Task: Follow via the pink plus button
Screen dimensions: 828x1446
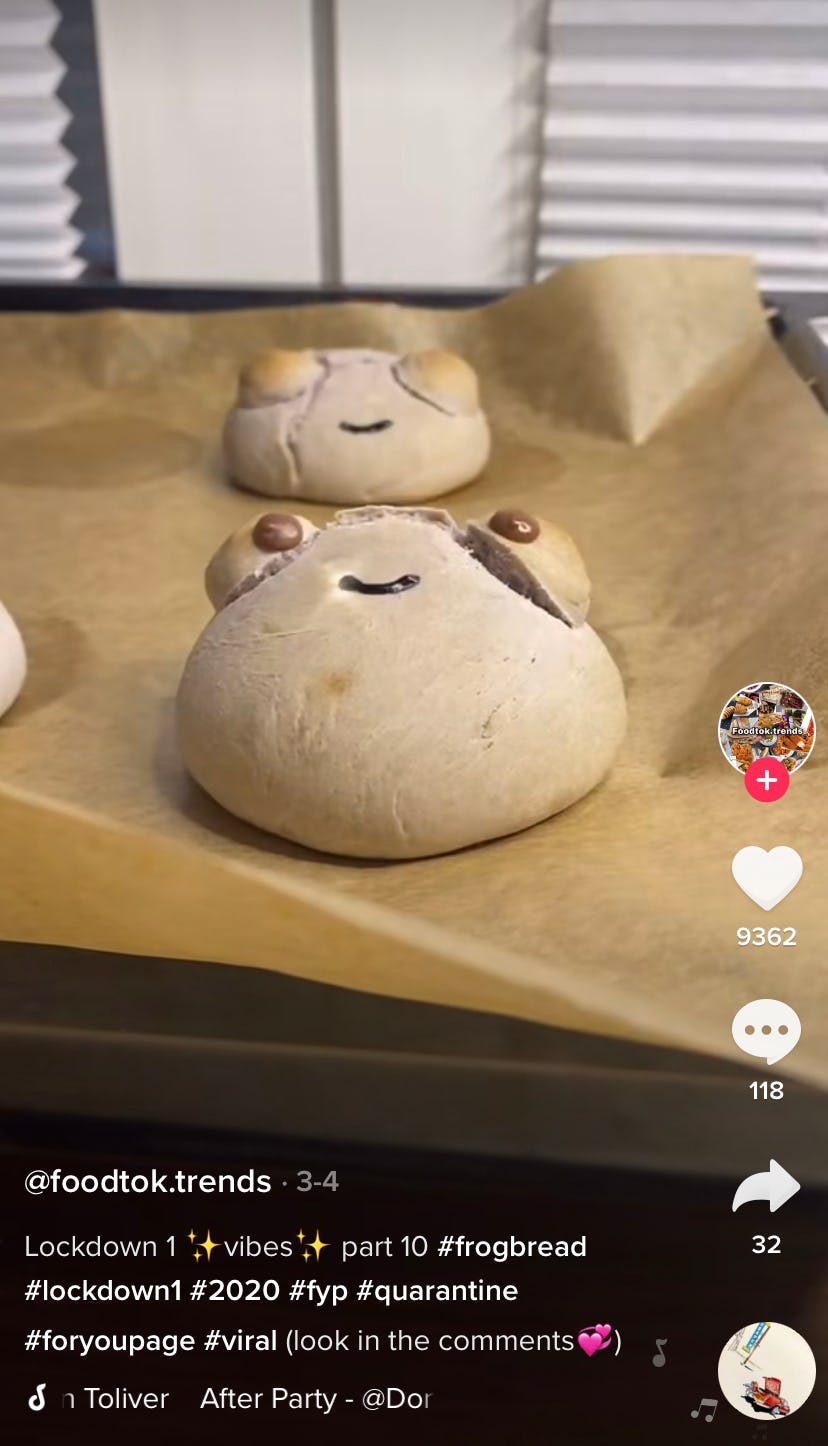Action: (x=766, y=782)
